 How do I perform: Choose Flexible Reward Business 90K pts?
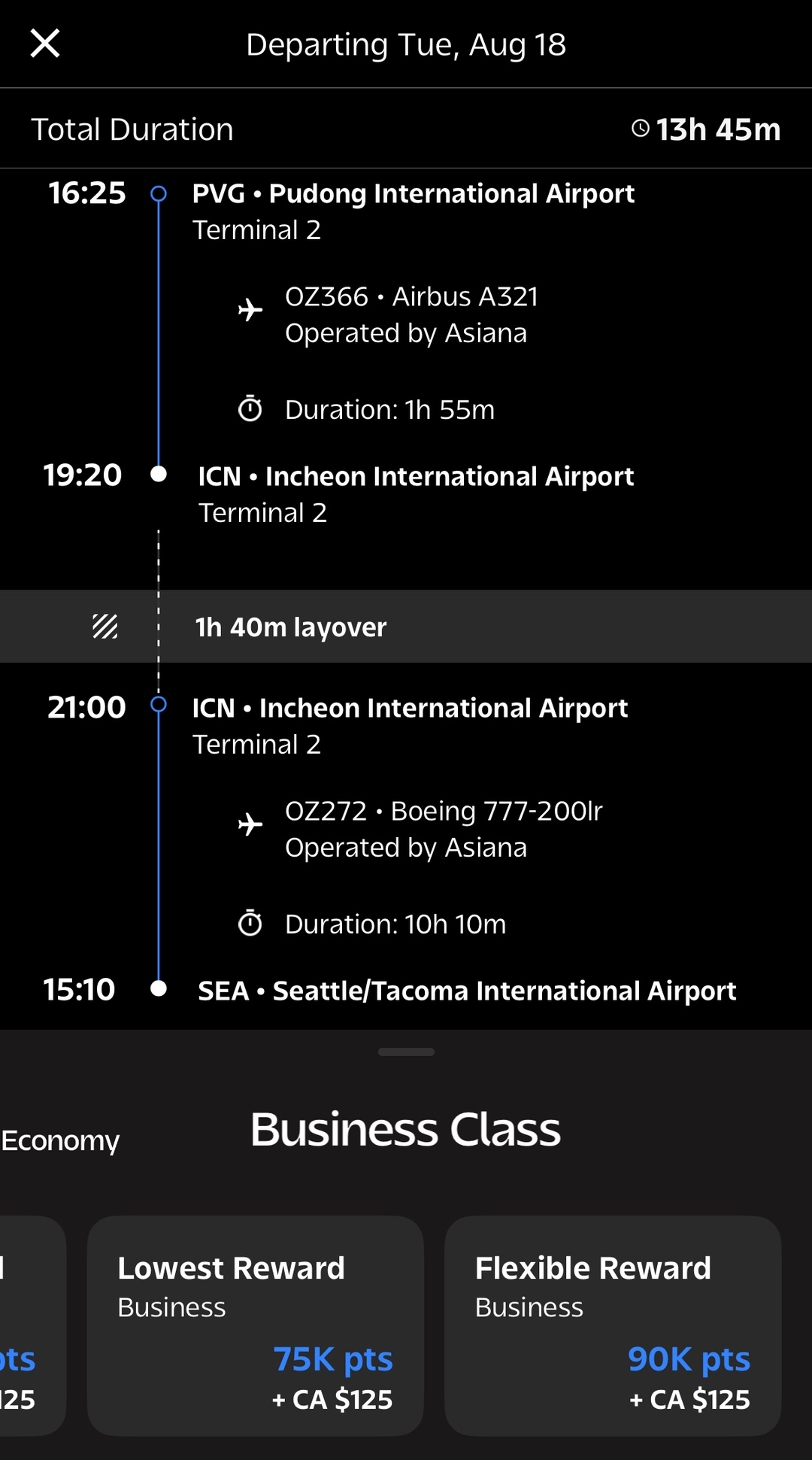pyautogui.click(x=613, y=1325)
